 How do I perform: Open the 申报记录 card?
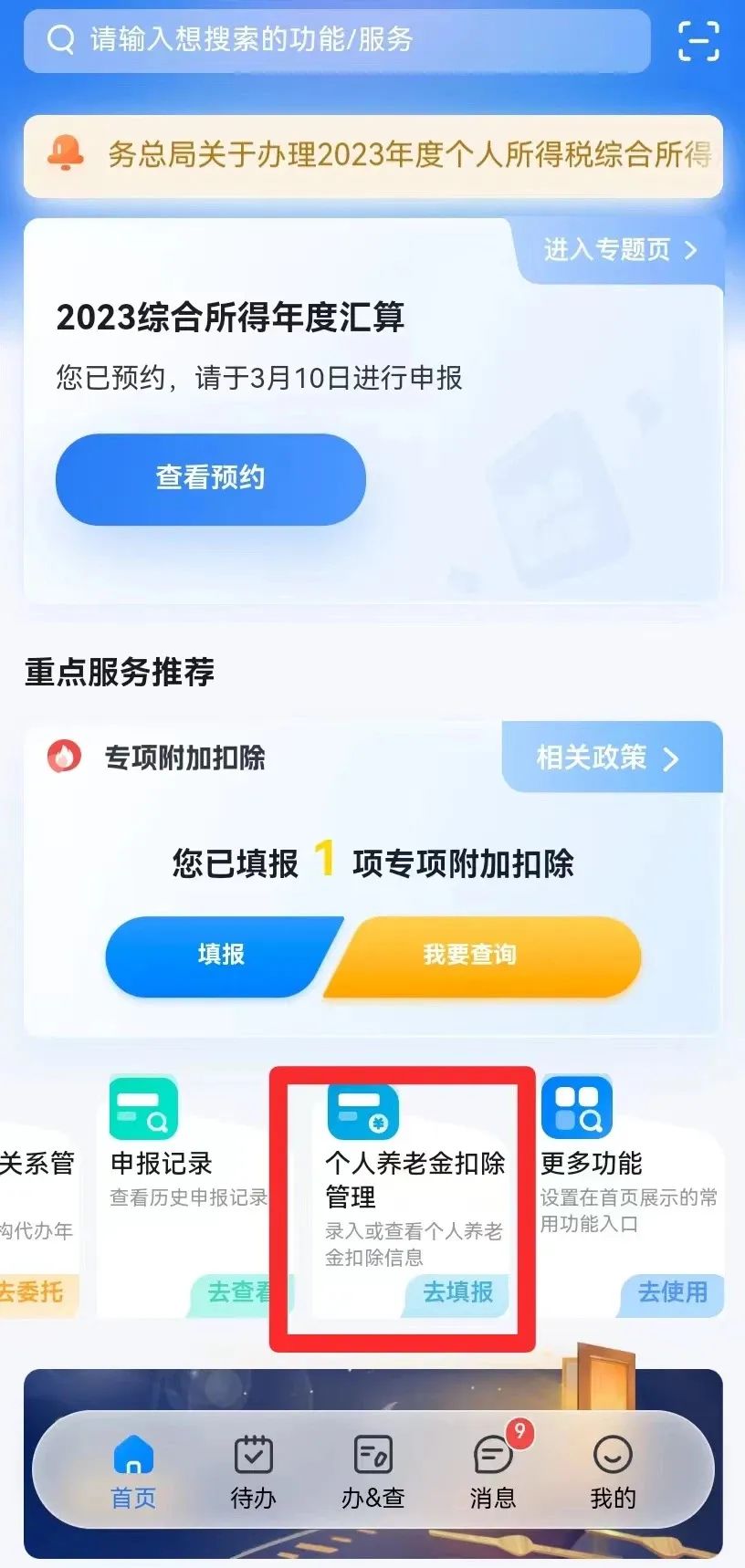188,1196
